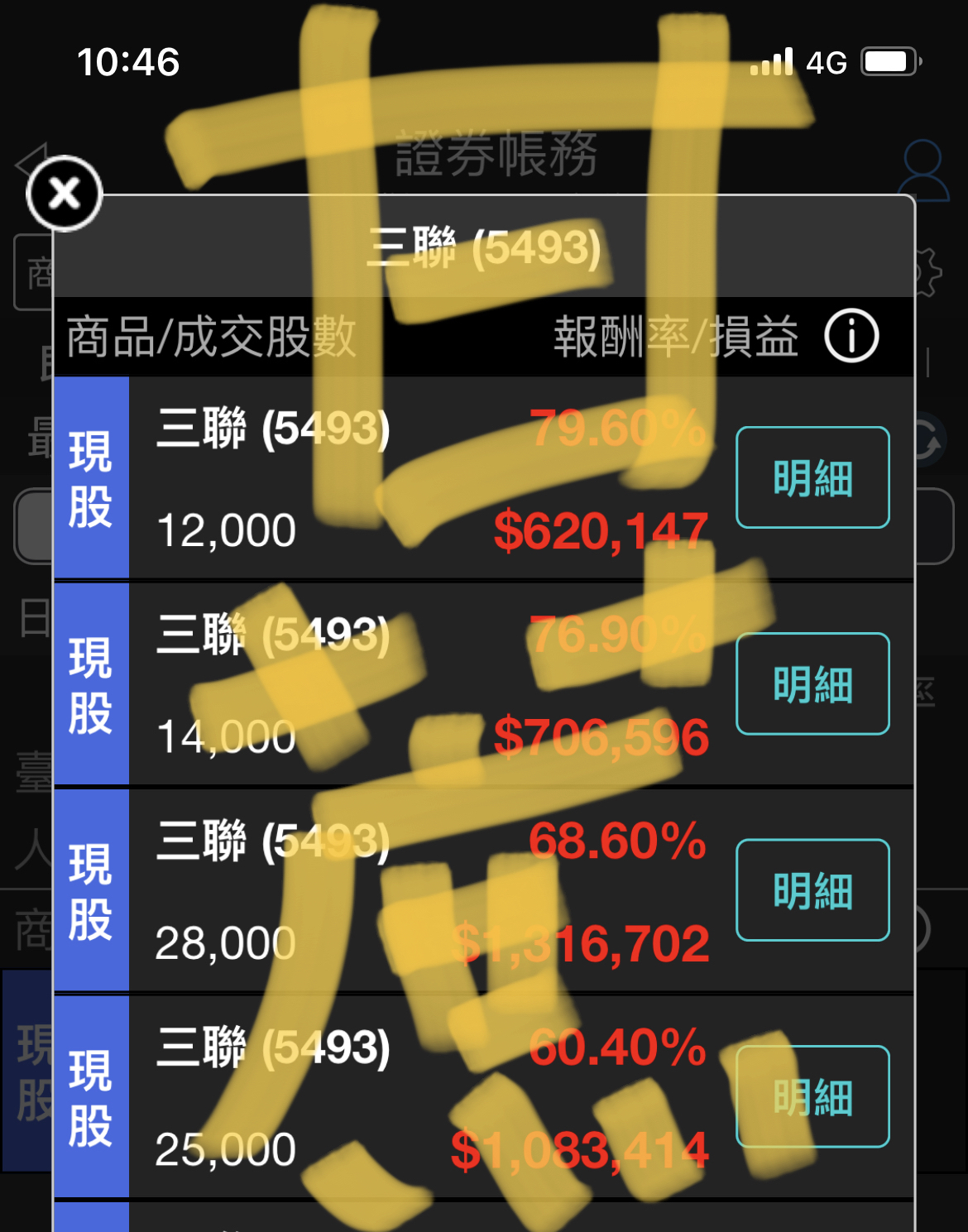Tap the battery indicator in the status bar
The image size is (968, 1232).
click(887, 60)
